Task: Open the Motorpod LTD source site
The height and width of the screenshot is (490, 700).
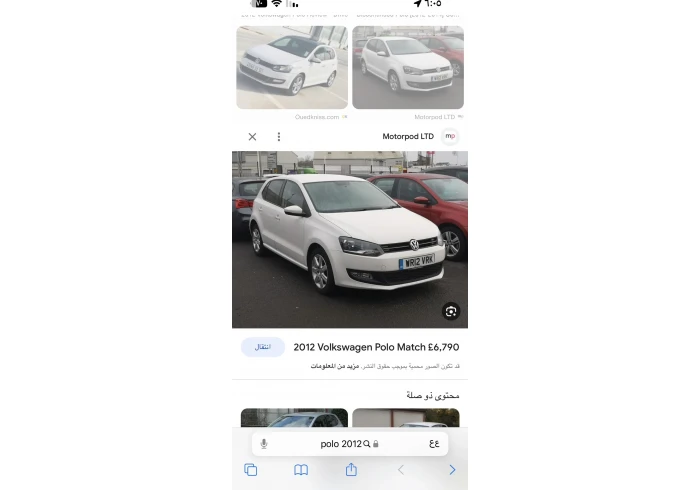Action: click(x=408, y=137)
